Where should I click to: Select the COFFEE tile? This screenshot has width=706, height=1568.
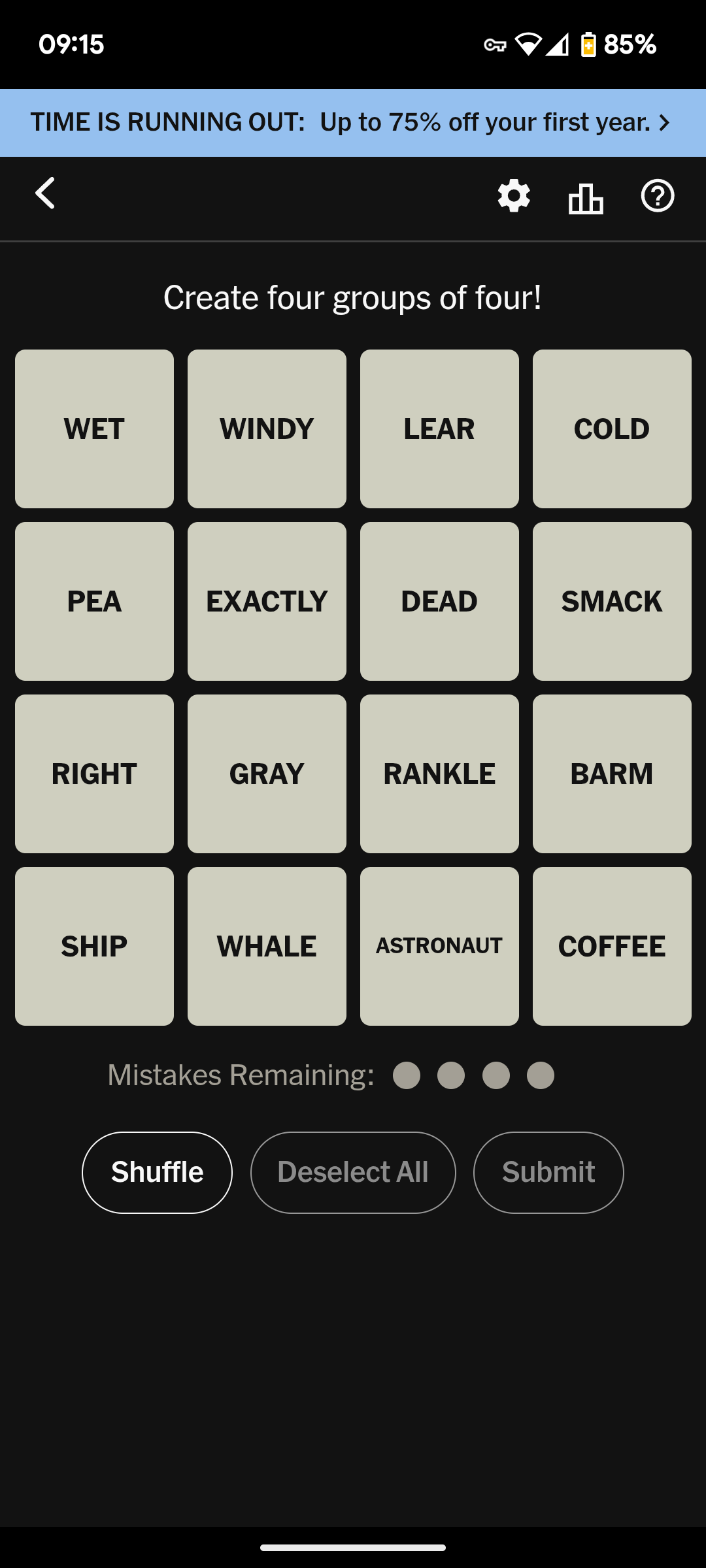point(612,946)
